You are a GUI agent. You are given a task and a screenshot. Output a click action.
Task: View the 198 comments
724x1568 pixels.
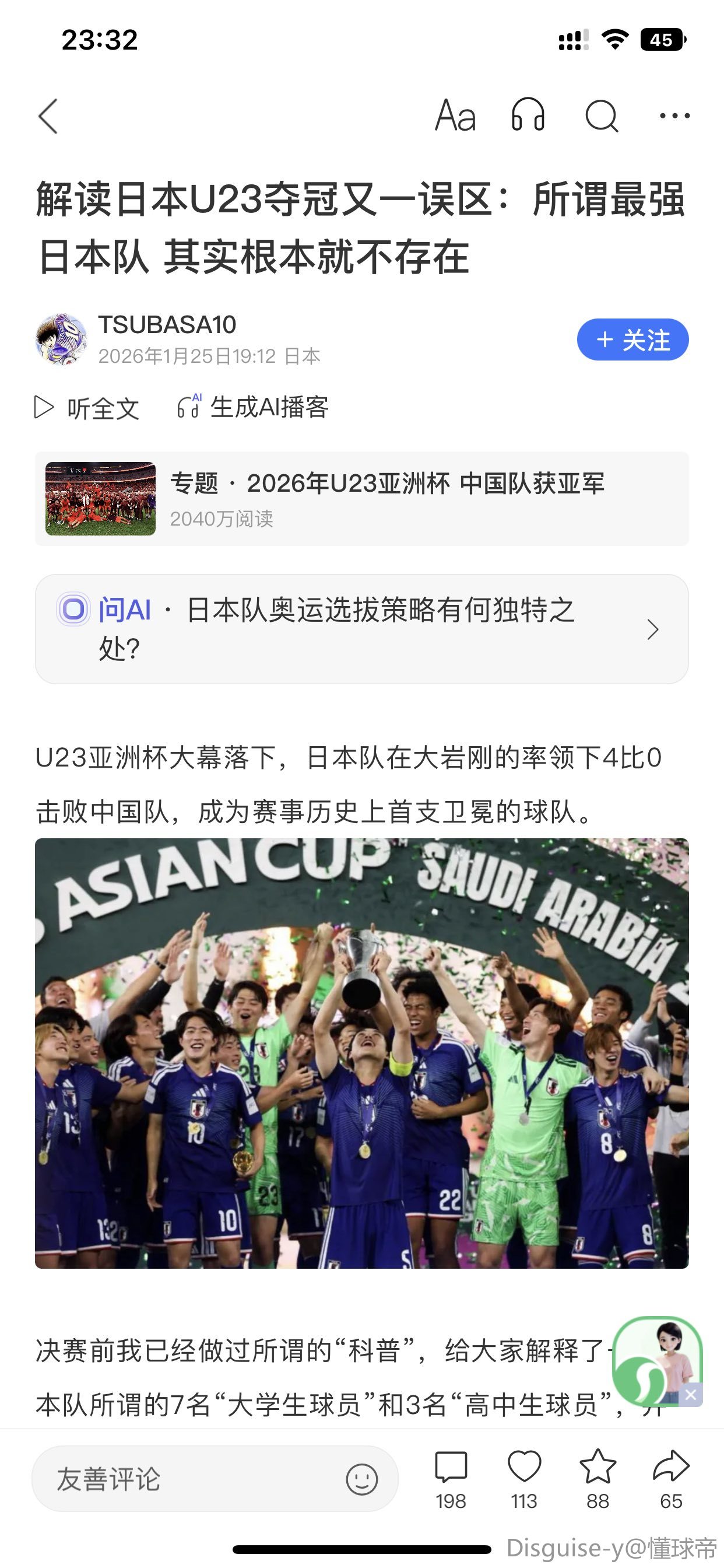(451, 1478)
